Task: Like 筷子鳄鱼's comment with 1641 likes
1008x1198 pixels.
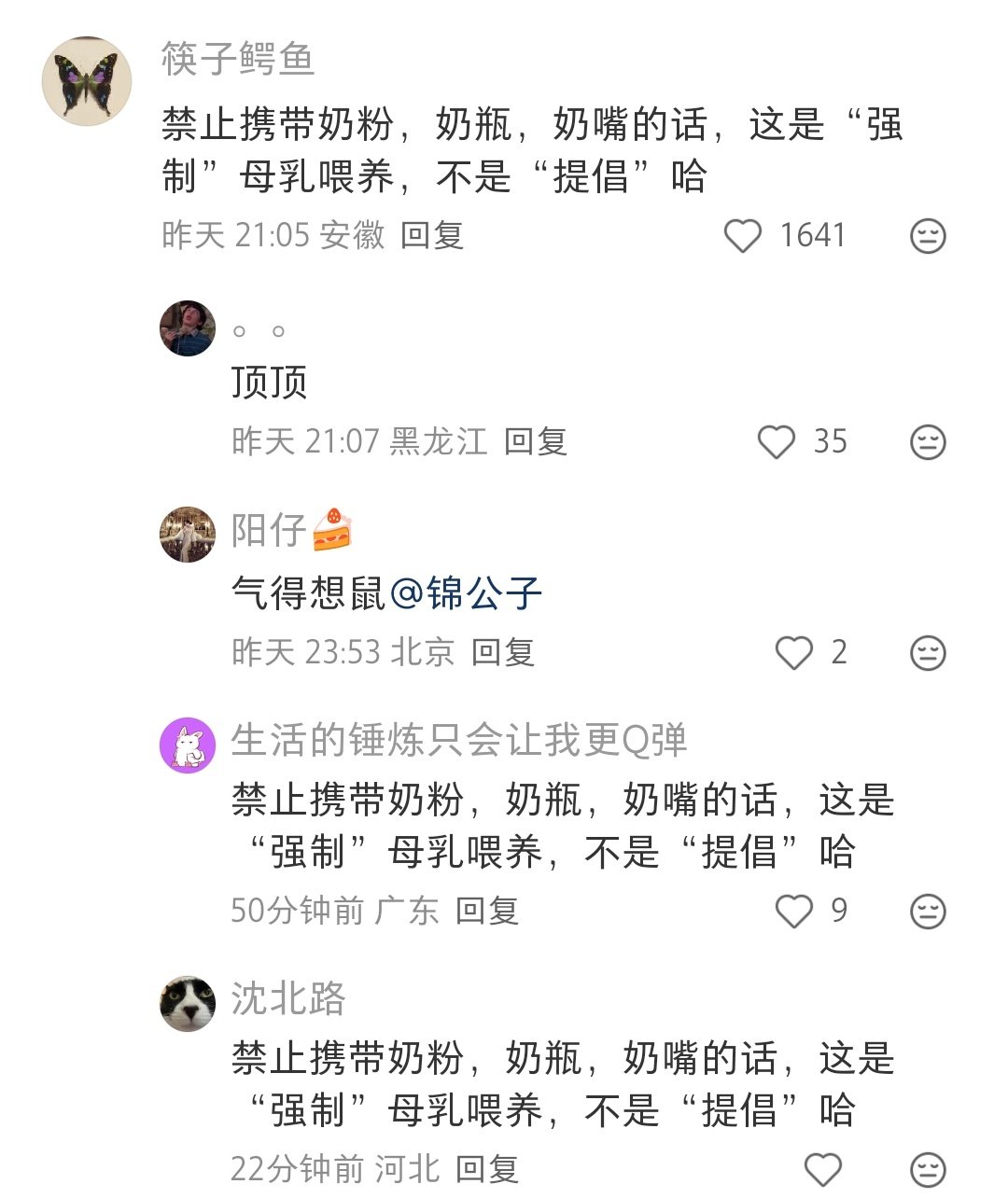Action: [744, 235]
